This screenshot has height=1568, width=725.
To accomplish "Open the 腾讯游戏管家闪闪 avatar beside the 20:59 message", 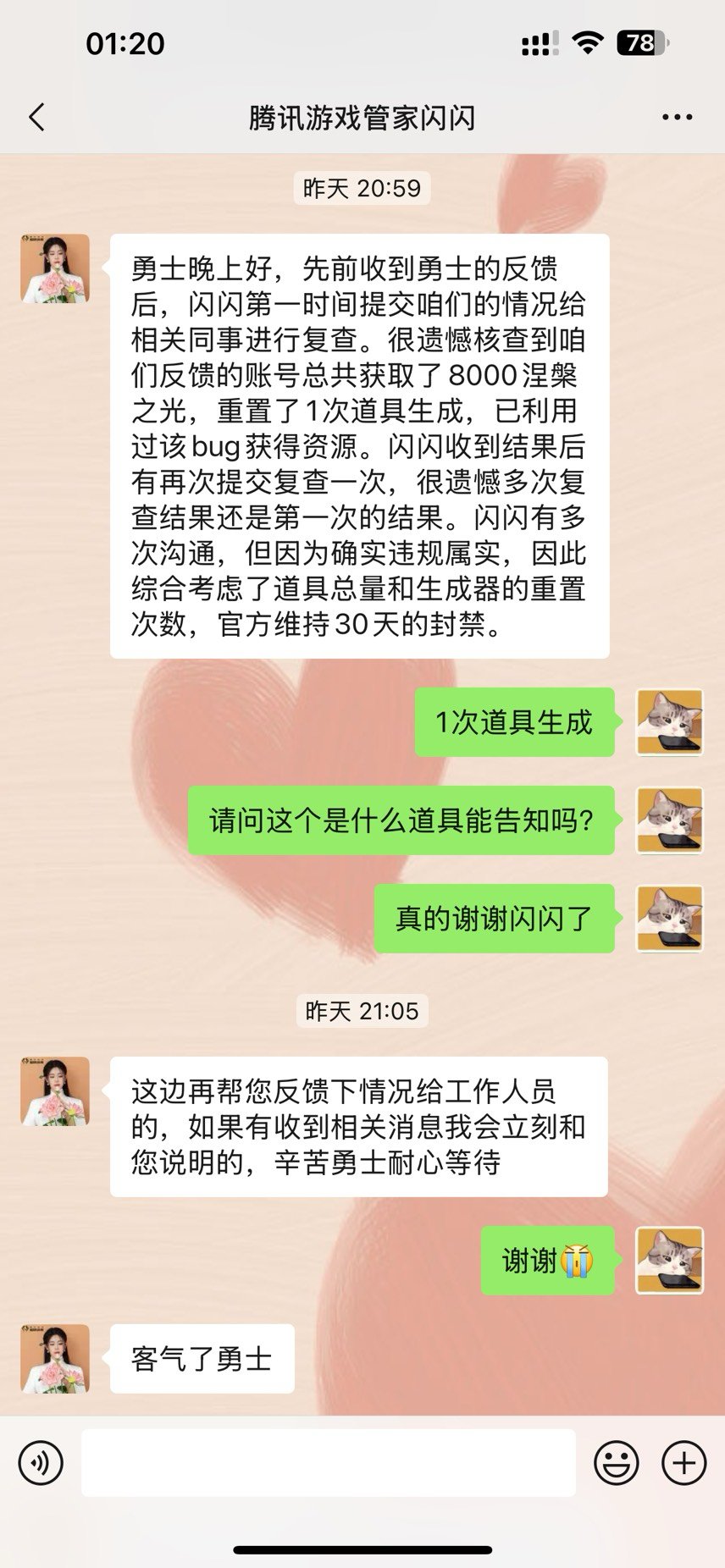I will [55, 268].
